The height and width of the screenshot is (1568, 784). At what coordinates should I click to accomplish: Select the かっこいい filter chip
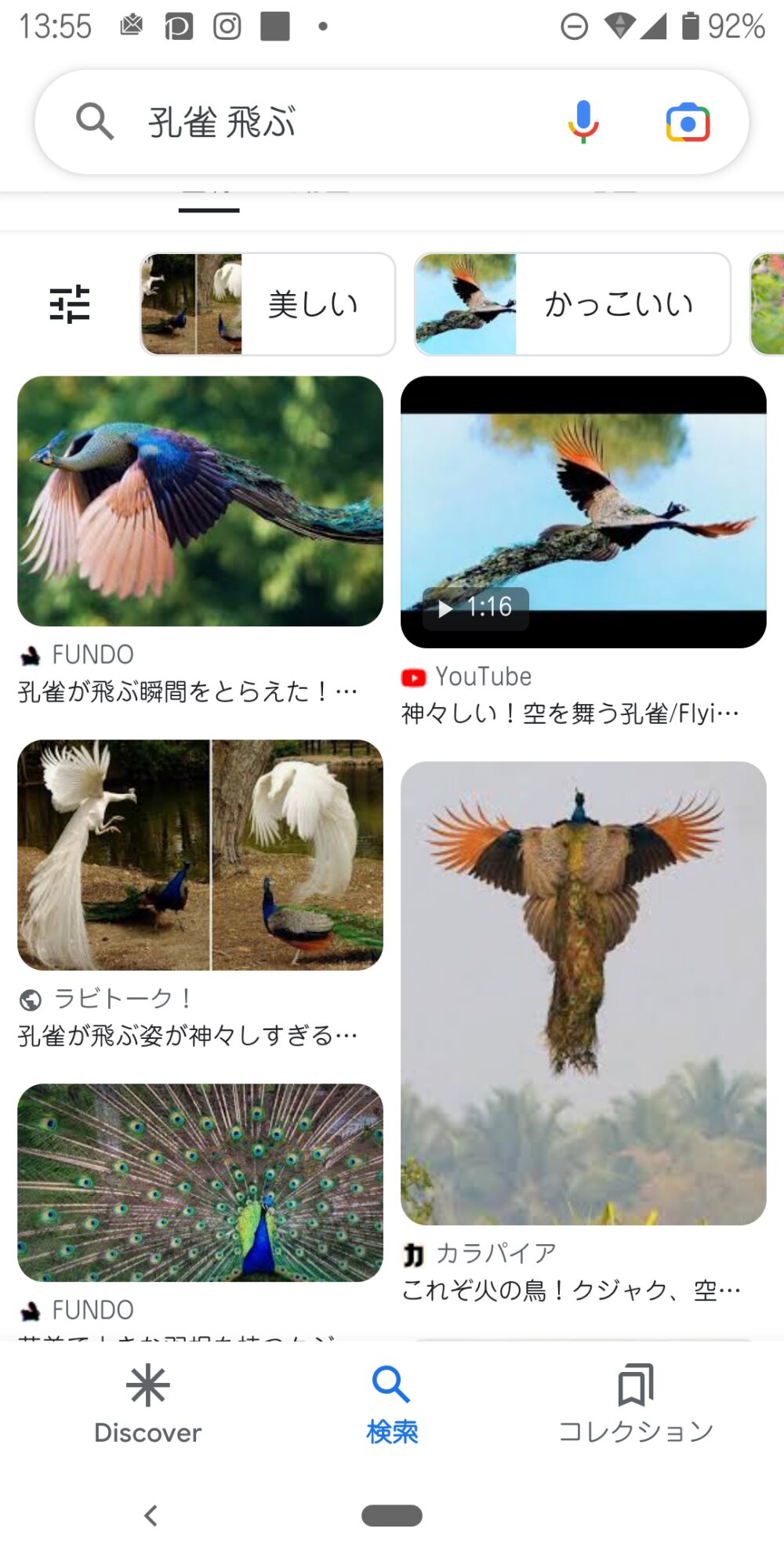pyautogui.click(x=572, y=304)
